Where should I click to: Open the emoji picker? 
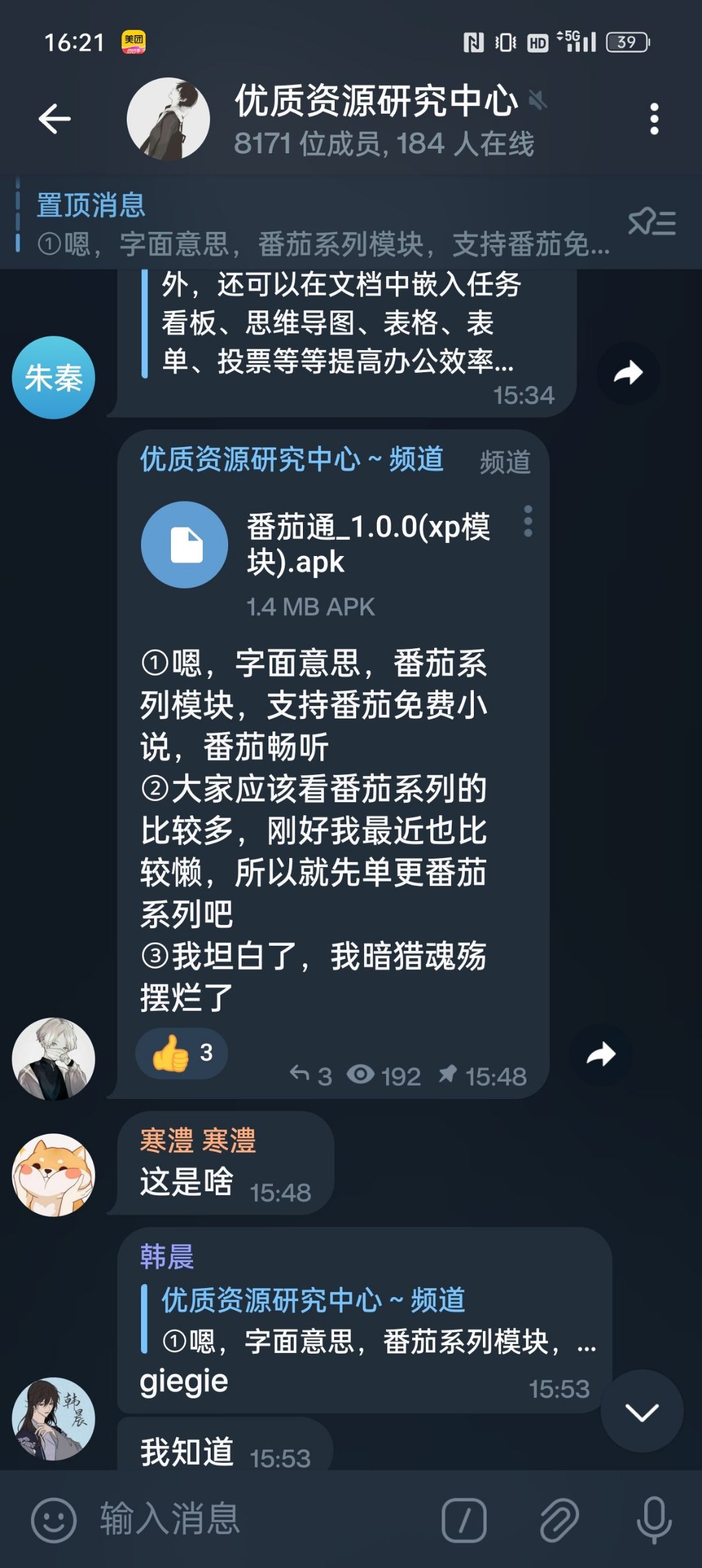tap(53, 1520)
